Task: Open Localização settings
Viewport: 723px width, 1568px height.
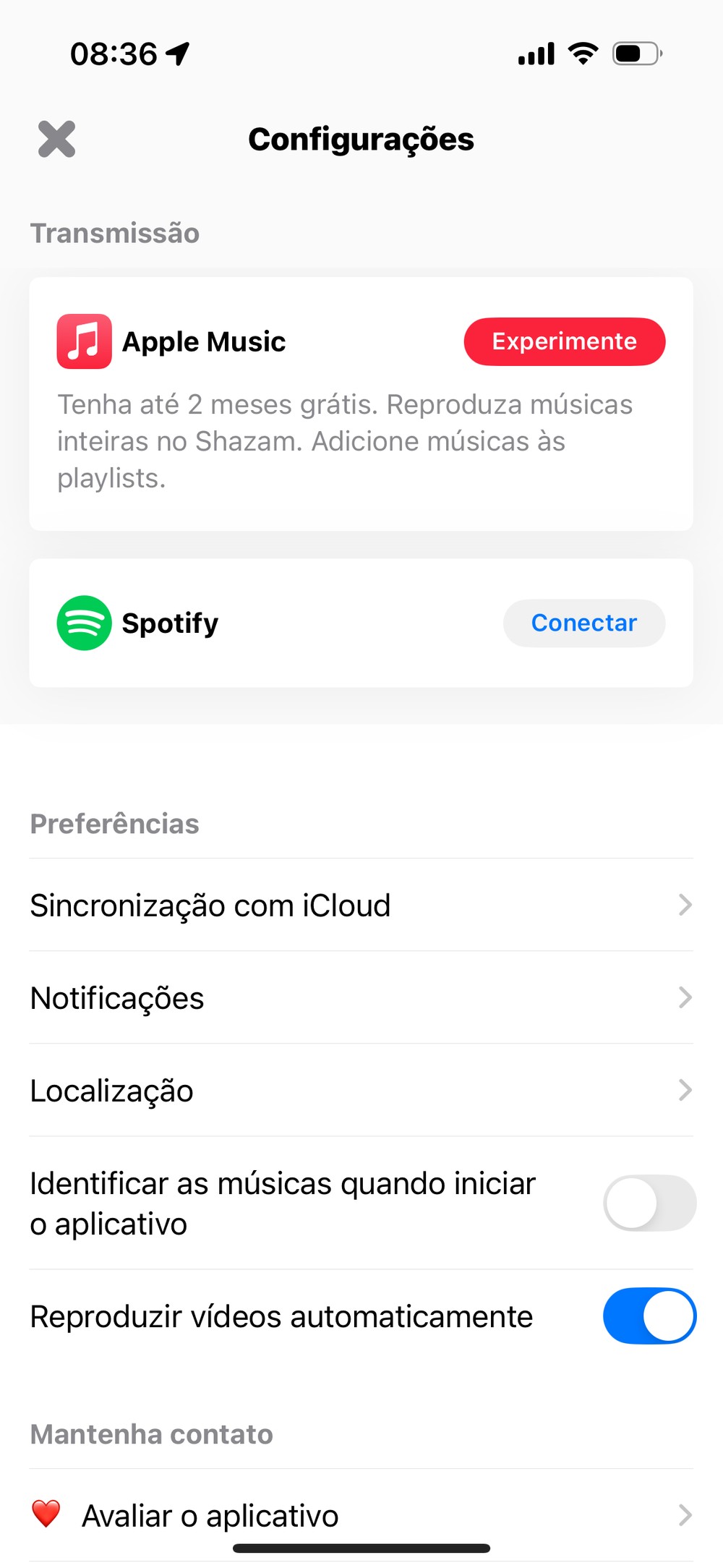Action: (x=361, y=1091)
